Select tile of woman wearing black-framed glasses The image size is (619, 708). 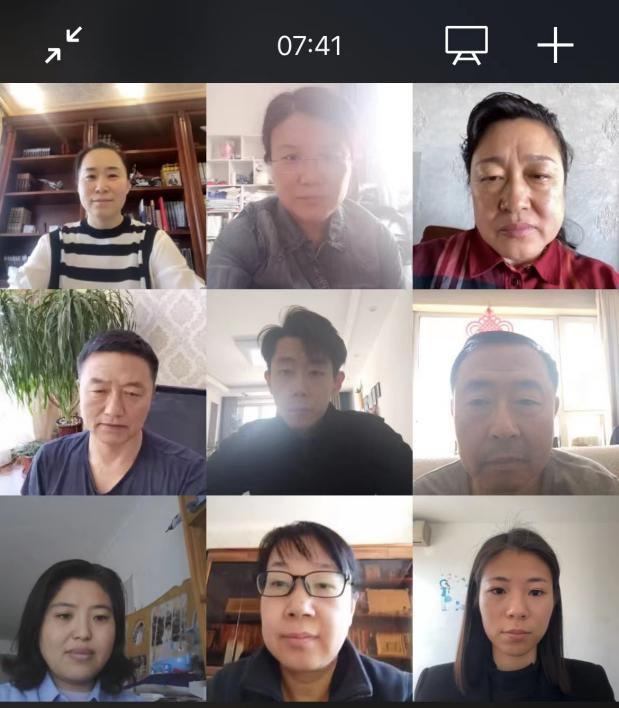(309, 600)
